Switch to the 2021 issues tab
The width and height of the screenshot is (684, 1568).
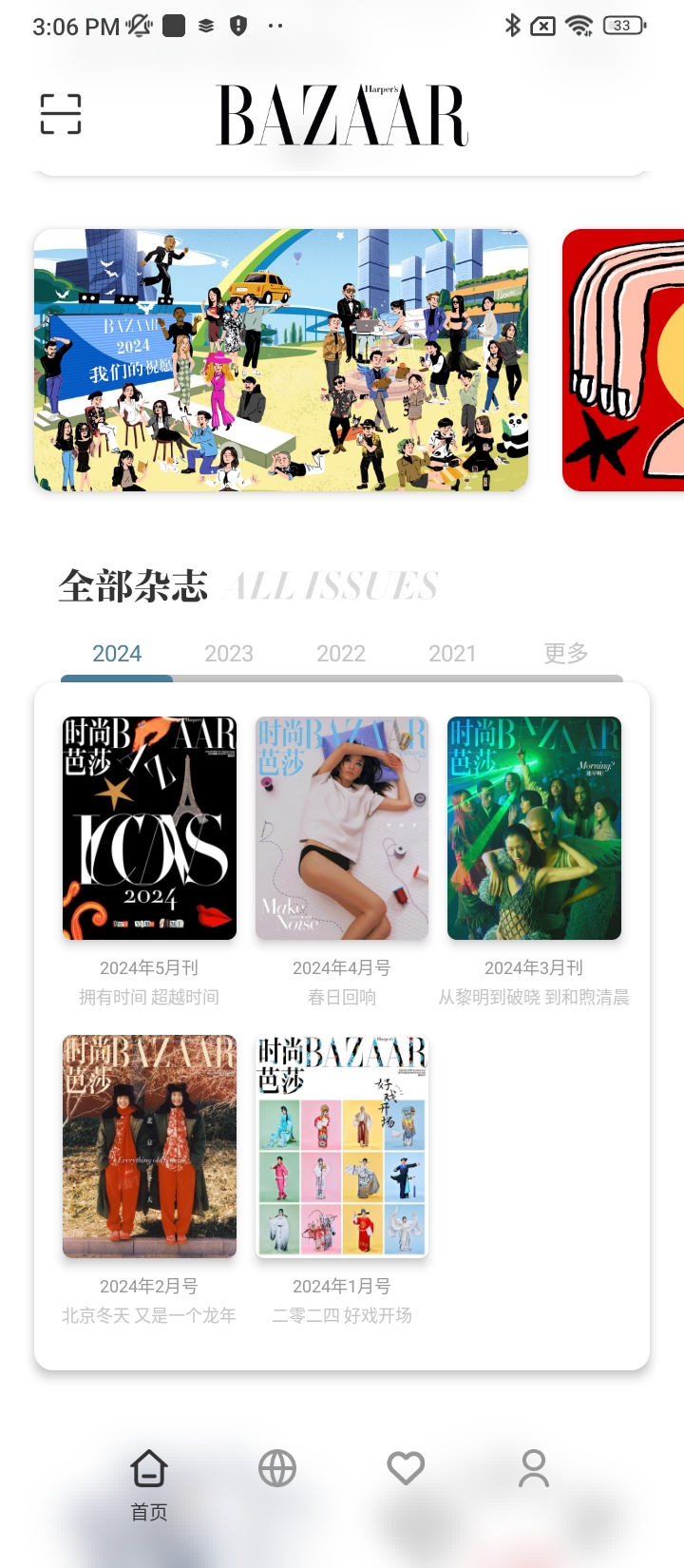point(452,654)
